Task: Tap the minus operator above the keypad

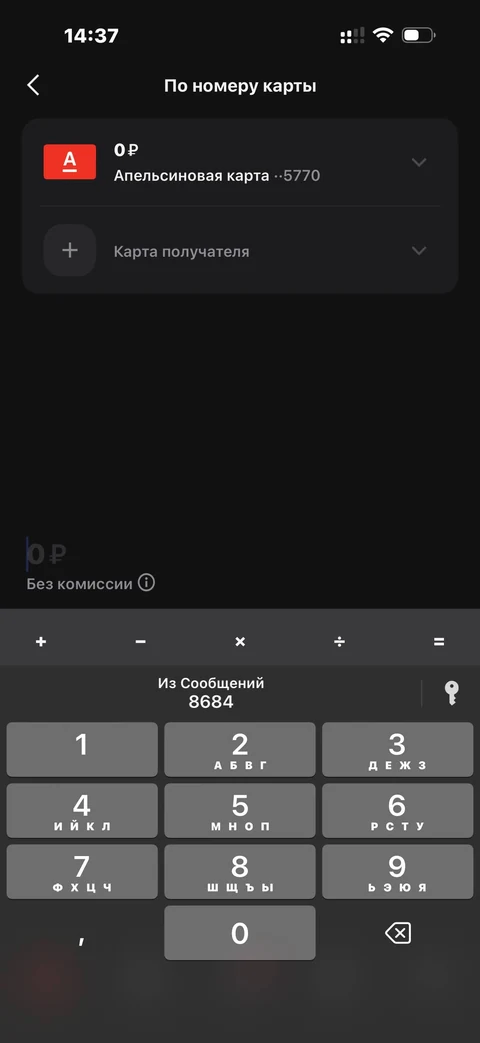Action: point(140,642)
